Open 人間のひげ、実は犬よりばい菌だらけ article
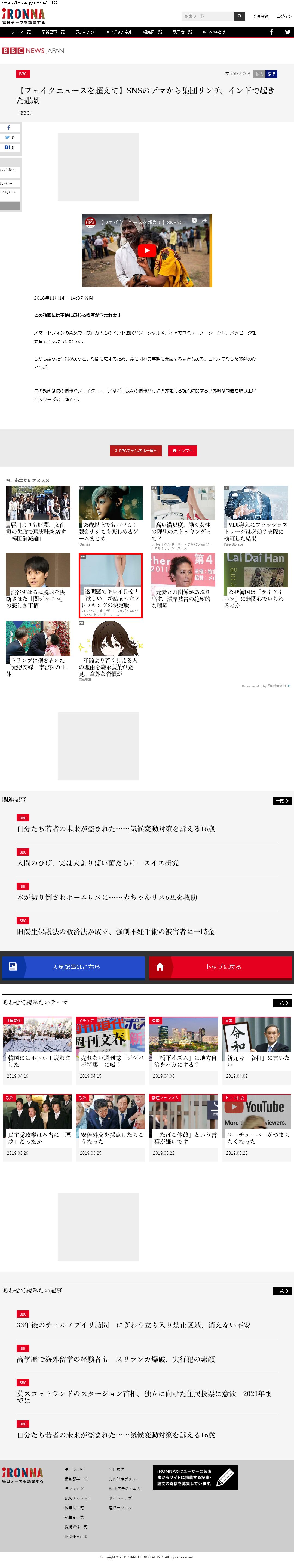Screen dimensions: 294x1568 point(98,862)
